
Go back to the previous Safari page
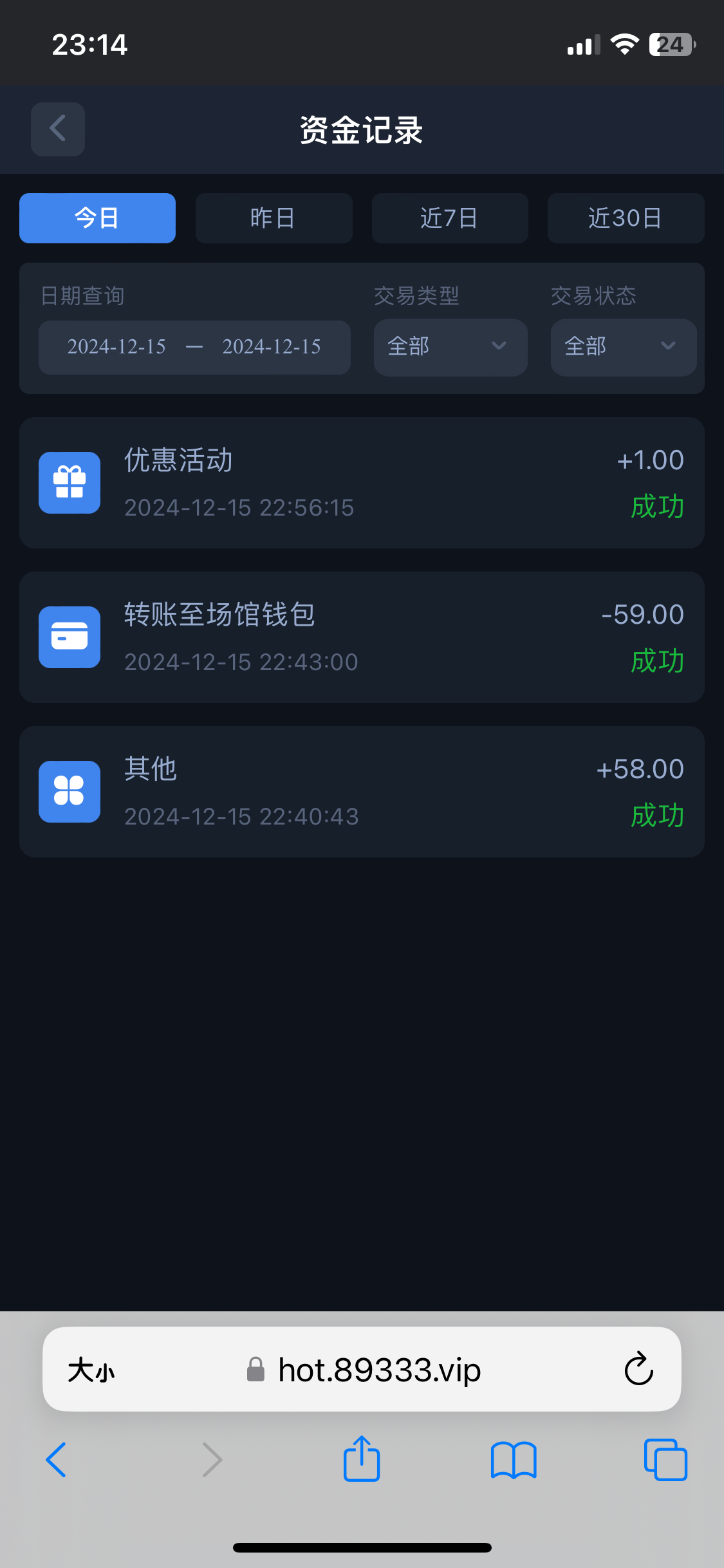click(x=57, y=1459)
